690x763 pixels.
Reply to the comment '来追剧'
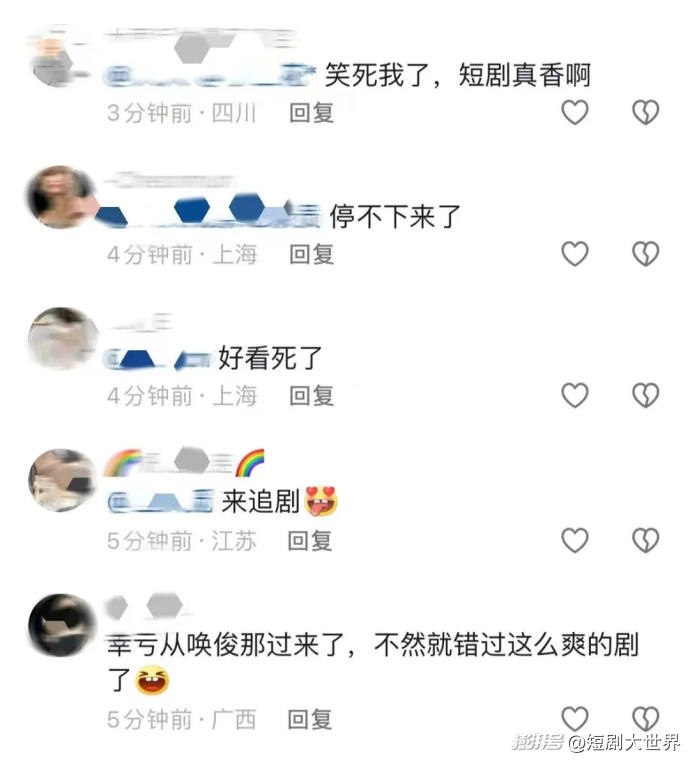point(310,541)
